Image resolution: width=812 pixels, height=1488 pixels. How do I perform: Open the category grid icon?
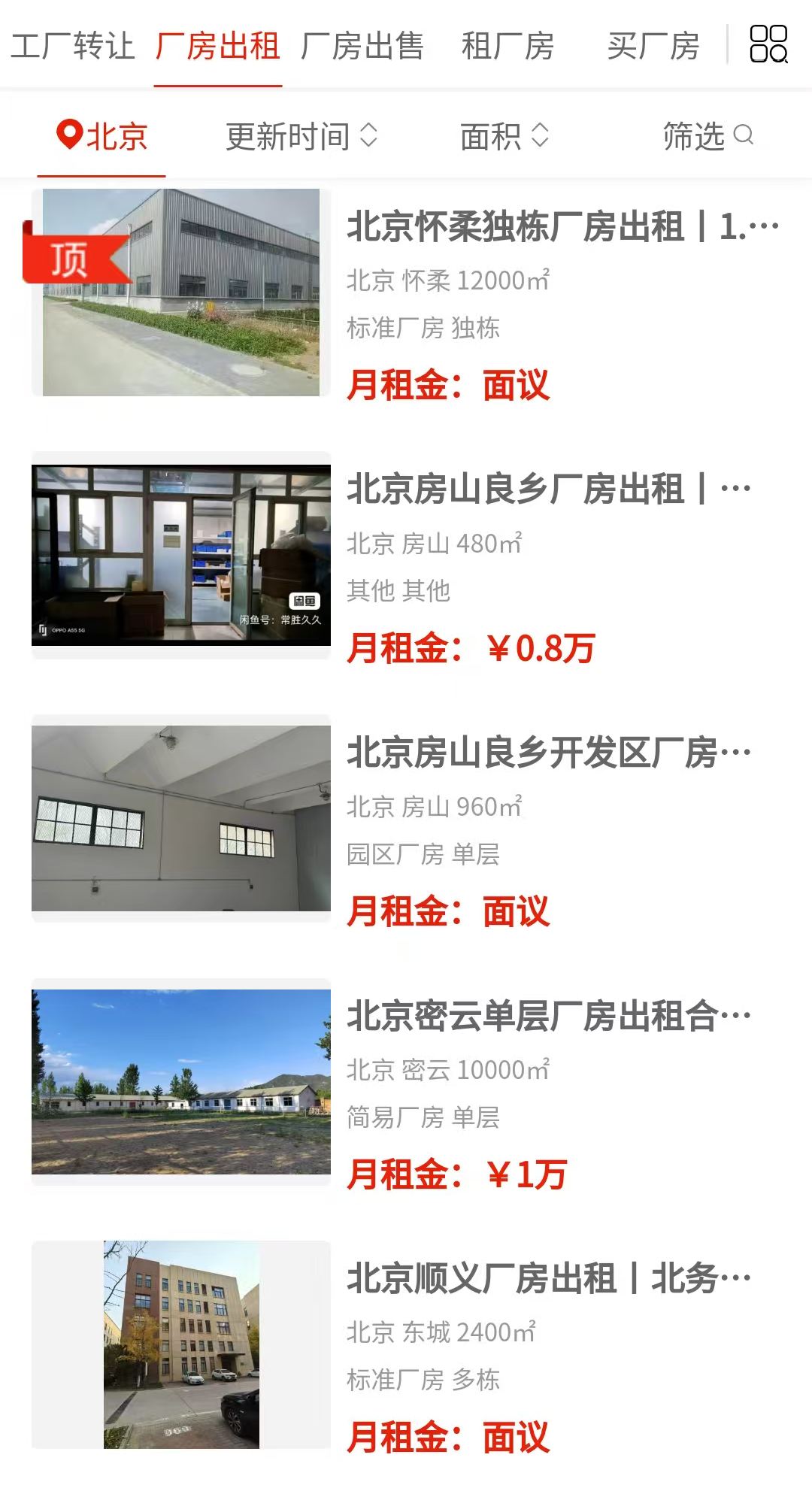[x=768, y=44]
